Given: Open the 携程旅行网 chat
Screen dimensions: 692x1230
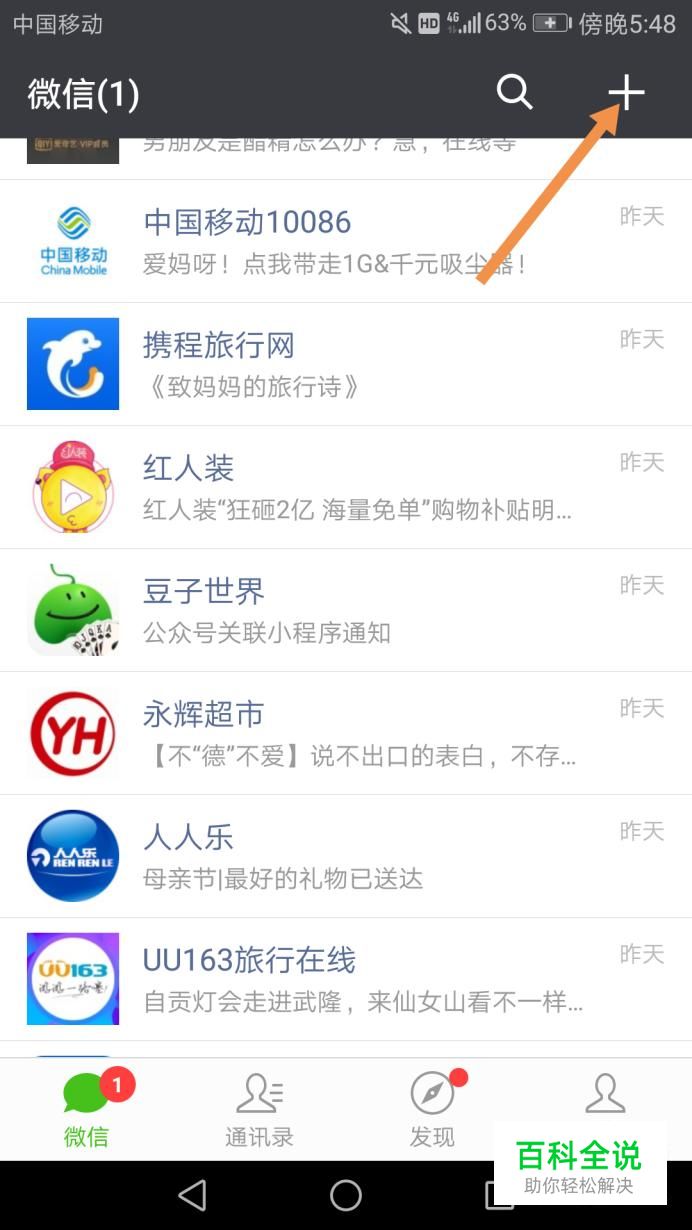Looking at the screenshot, I should 346,364.
